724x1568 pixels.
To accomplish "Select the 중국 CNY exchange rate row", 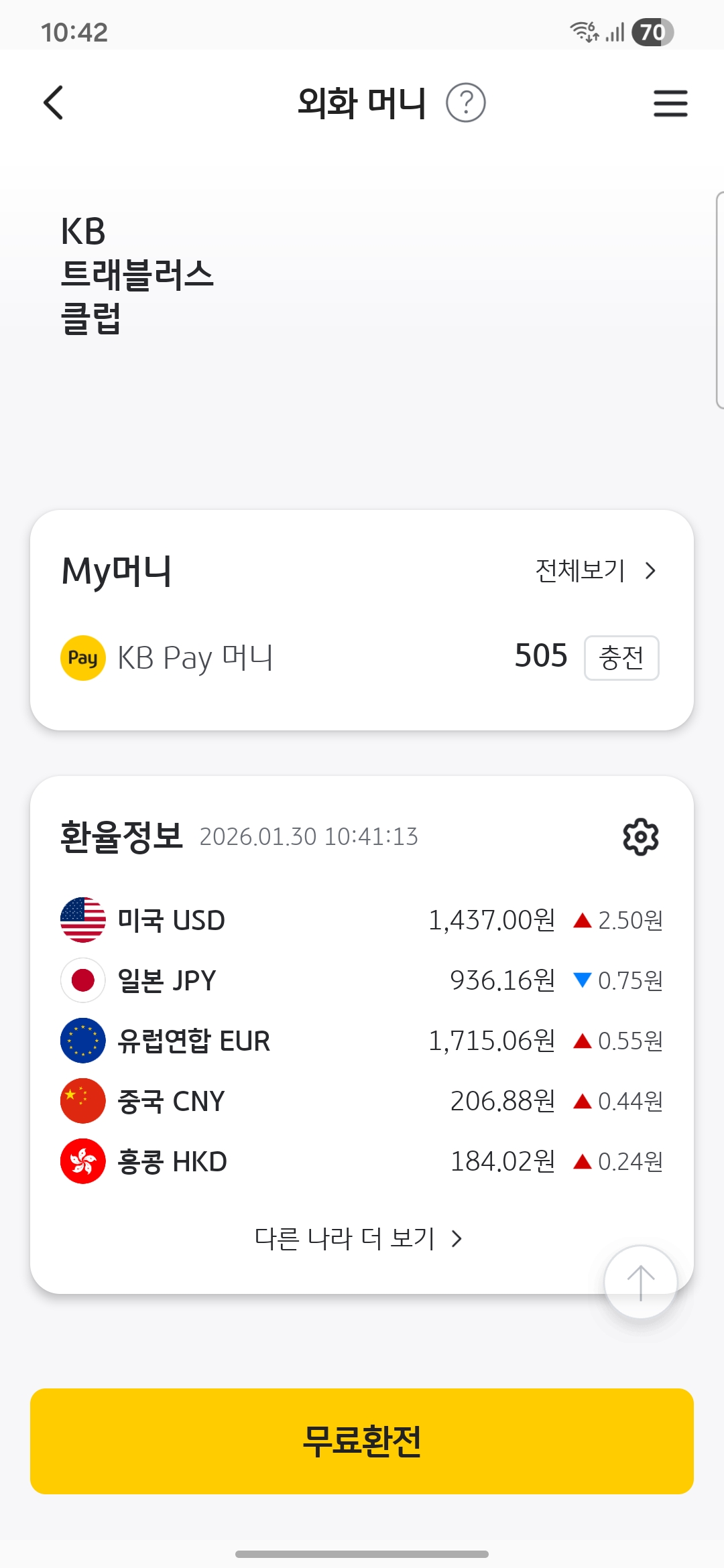I will pos(362,1101).
